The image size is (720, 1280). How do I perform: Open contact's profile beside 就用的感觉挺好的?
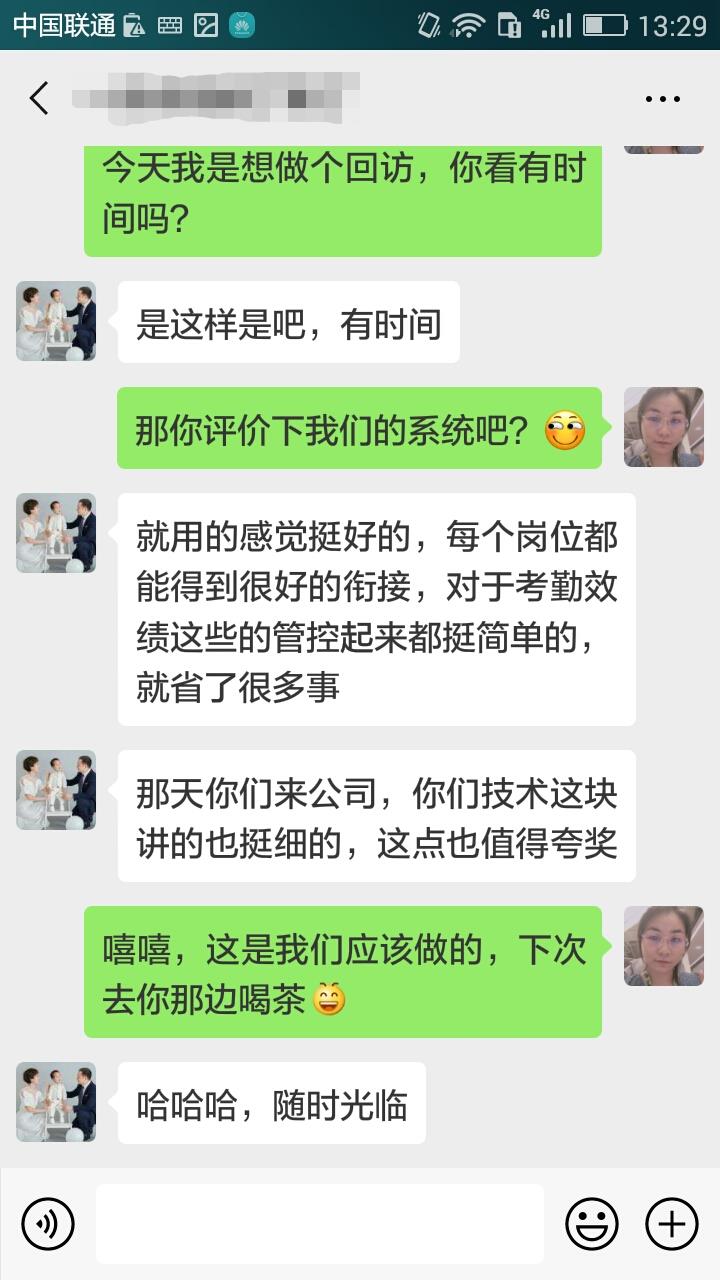tap(56, 533)
